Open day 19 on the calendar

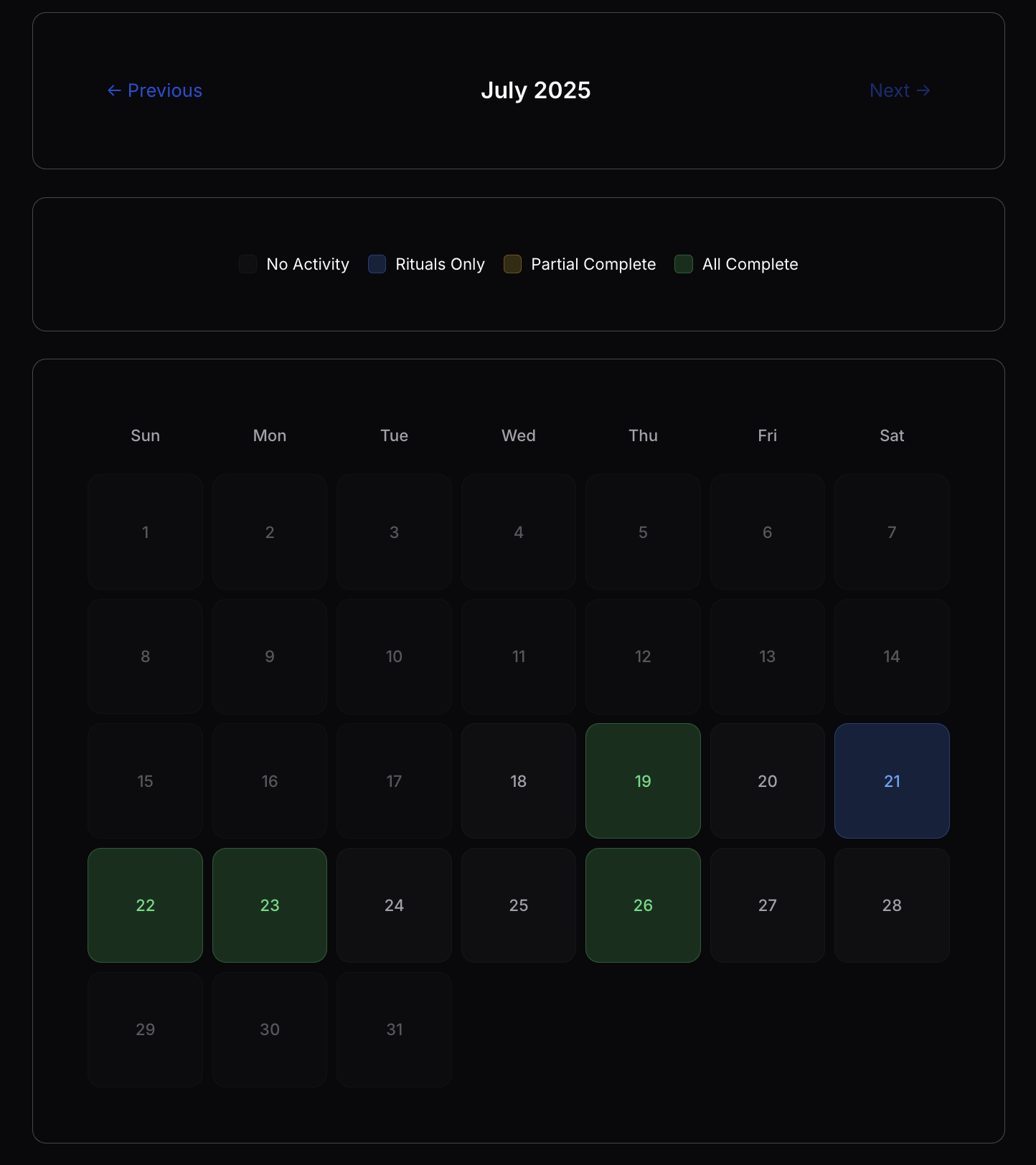click(x=643, y=780)
